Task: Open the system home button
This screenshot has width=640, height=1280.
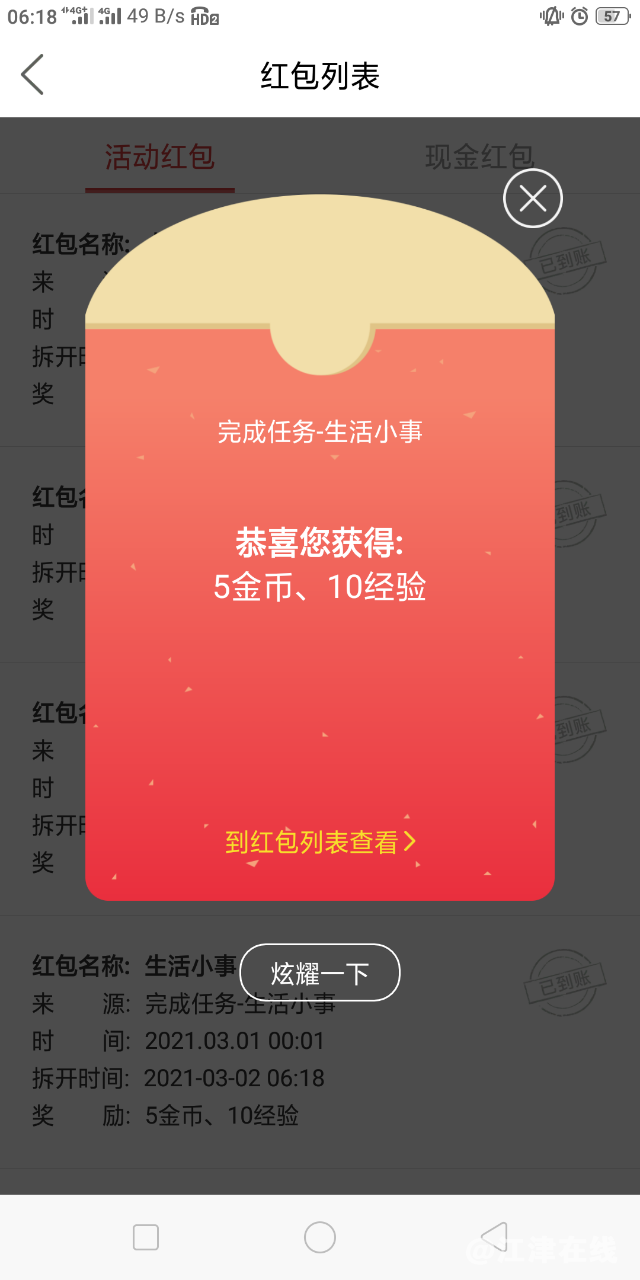Action: click(320, 1237)
